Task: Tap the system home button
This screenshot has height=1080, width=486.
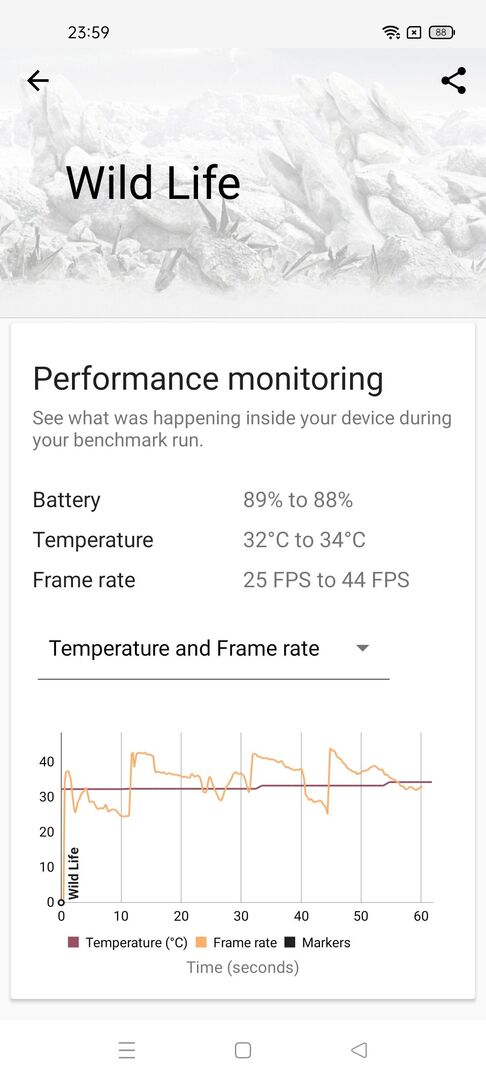Action: pyautogui.click(x=242, y=1050)
